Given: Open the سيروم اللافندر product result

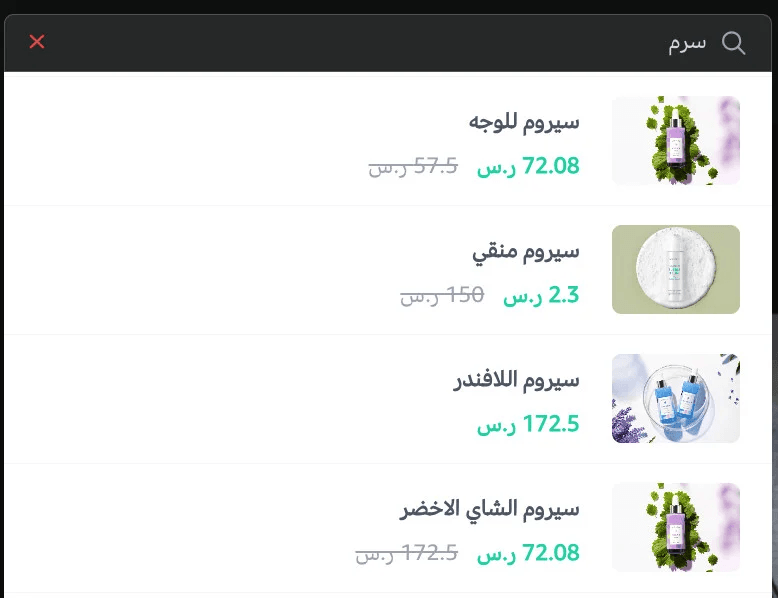Looking at the screenshot, I should 516,381.
